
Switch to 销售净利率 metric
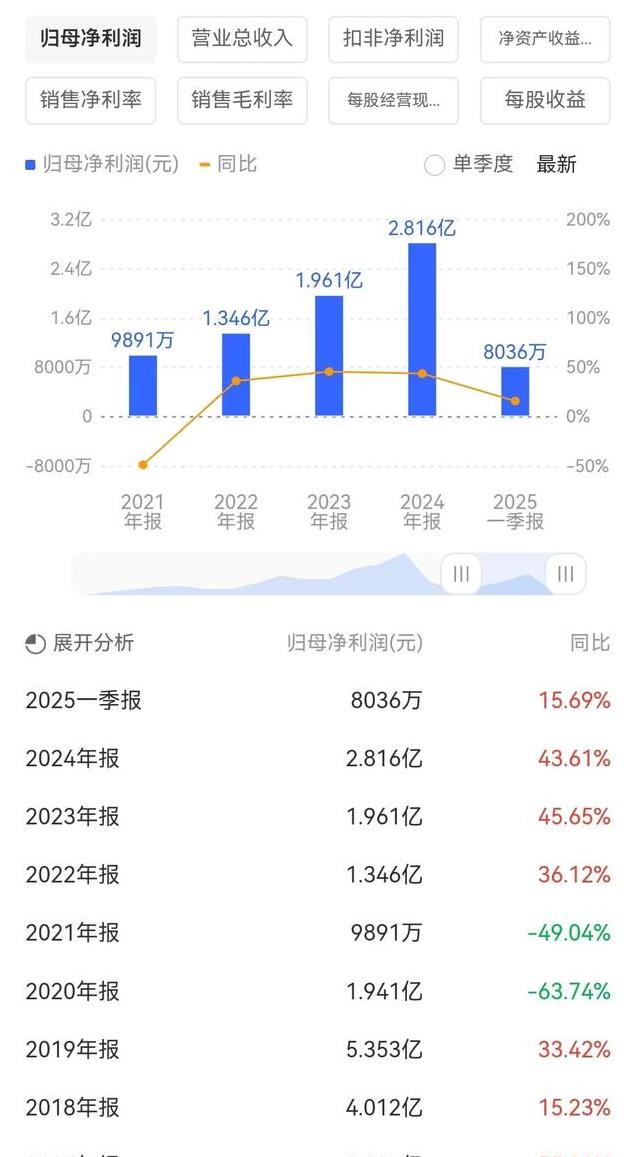[x=91, y=100]
